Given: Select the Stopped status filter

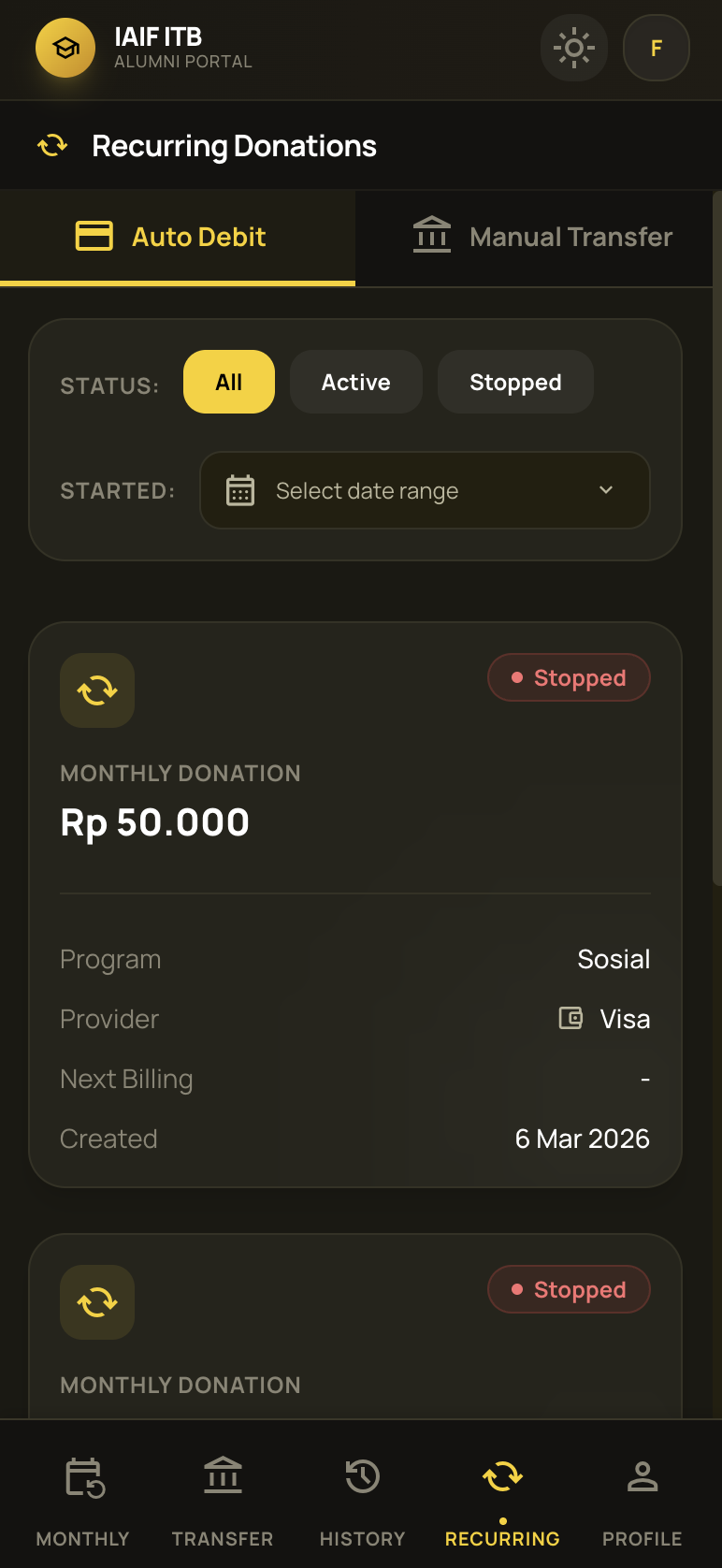Looking at the screenshot, I should [514, 382].
